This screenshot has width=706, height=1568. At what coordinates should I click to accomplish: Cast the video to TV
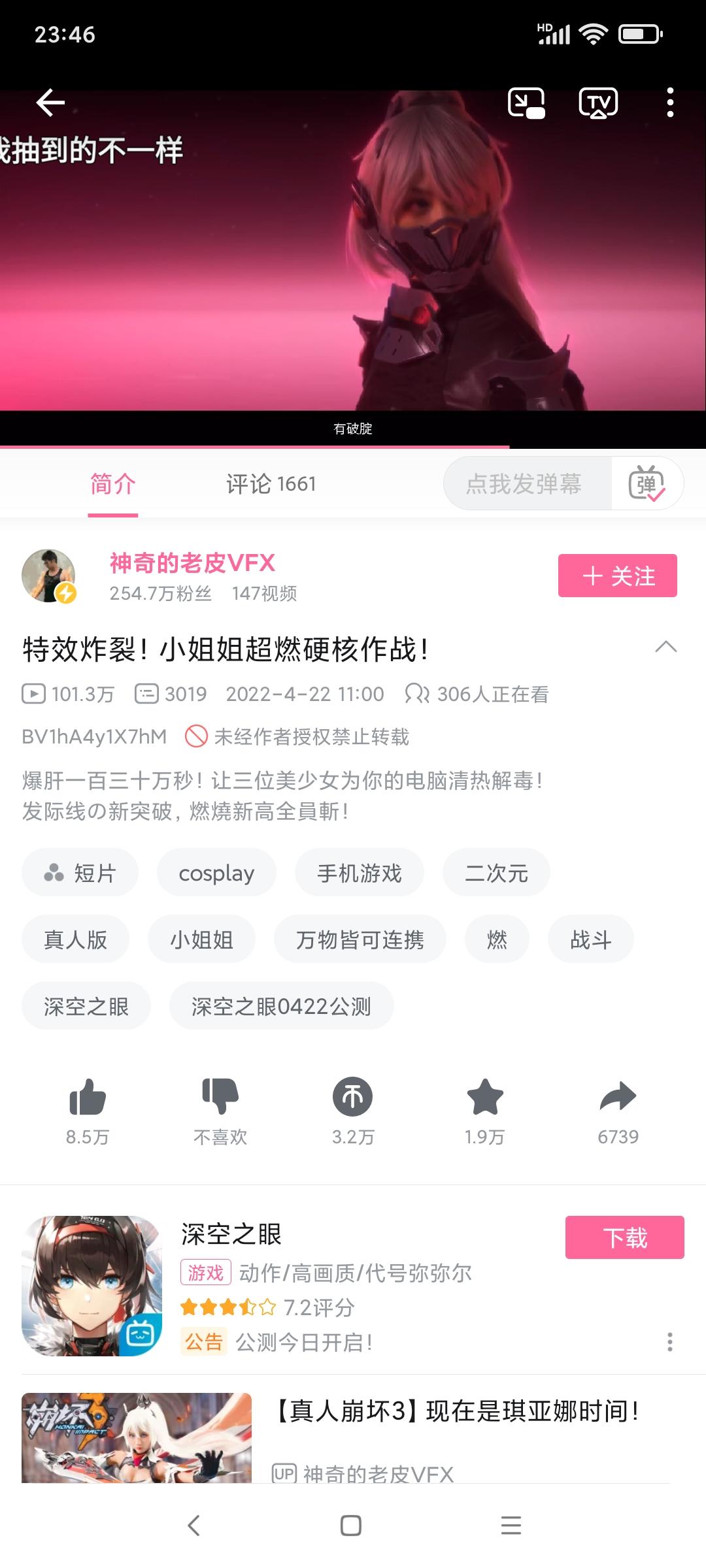(597, 102)
